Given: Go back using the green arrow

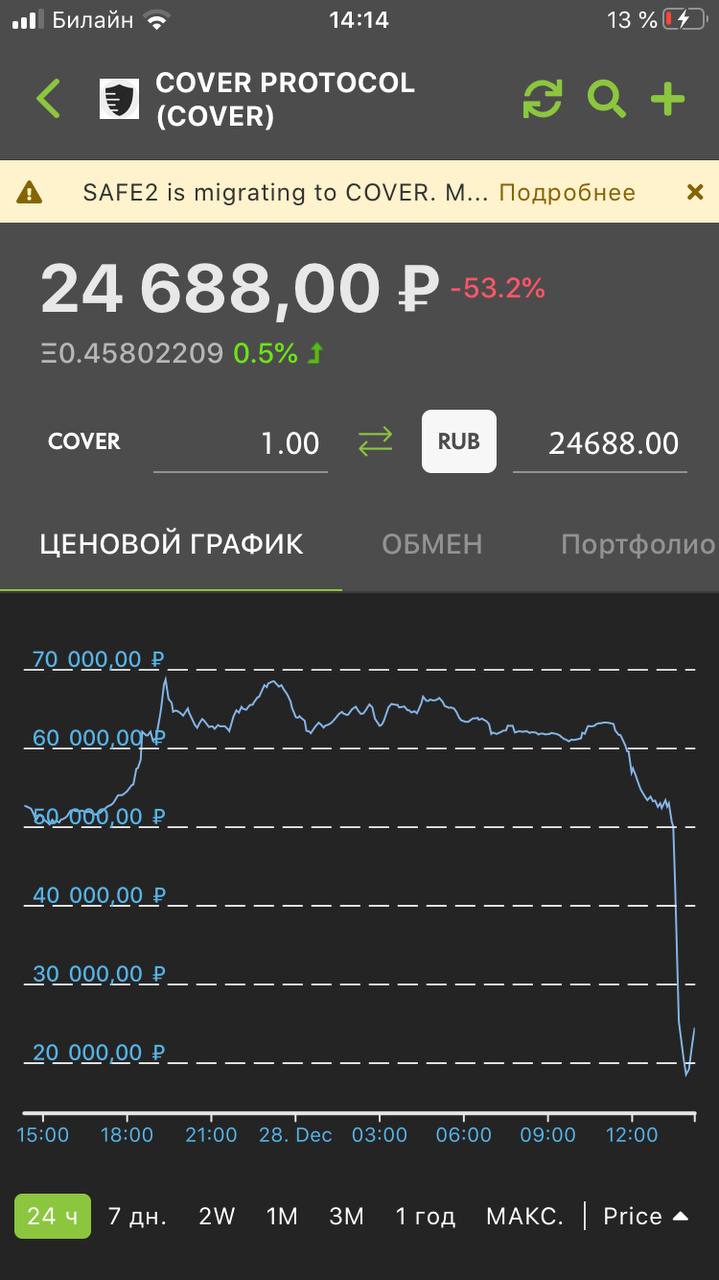Looking at the screenshot, I should [48, 99].
